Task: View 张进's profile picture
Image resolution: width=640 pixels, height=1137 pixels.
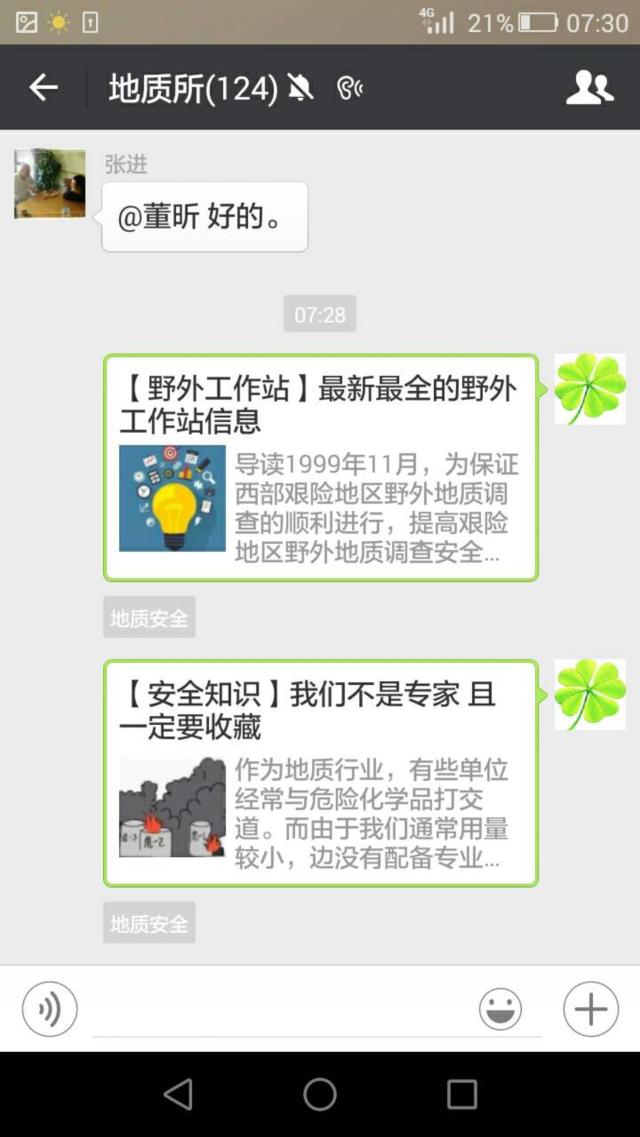Action: 50,184
